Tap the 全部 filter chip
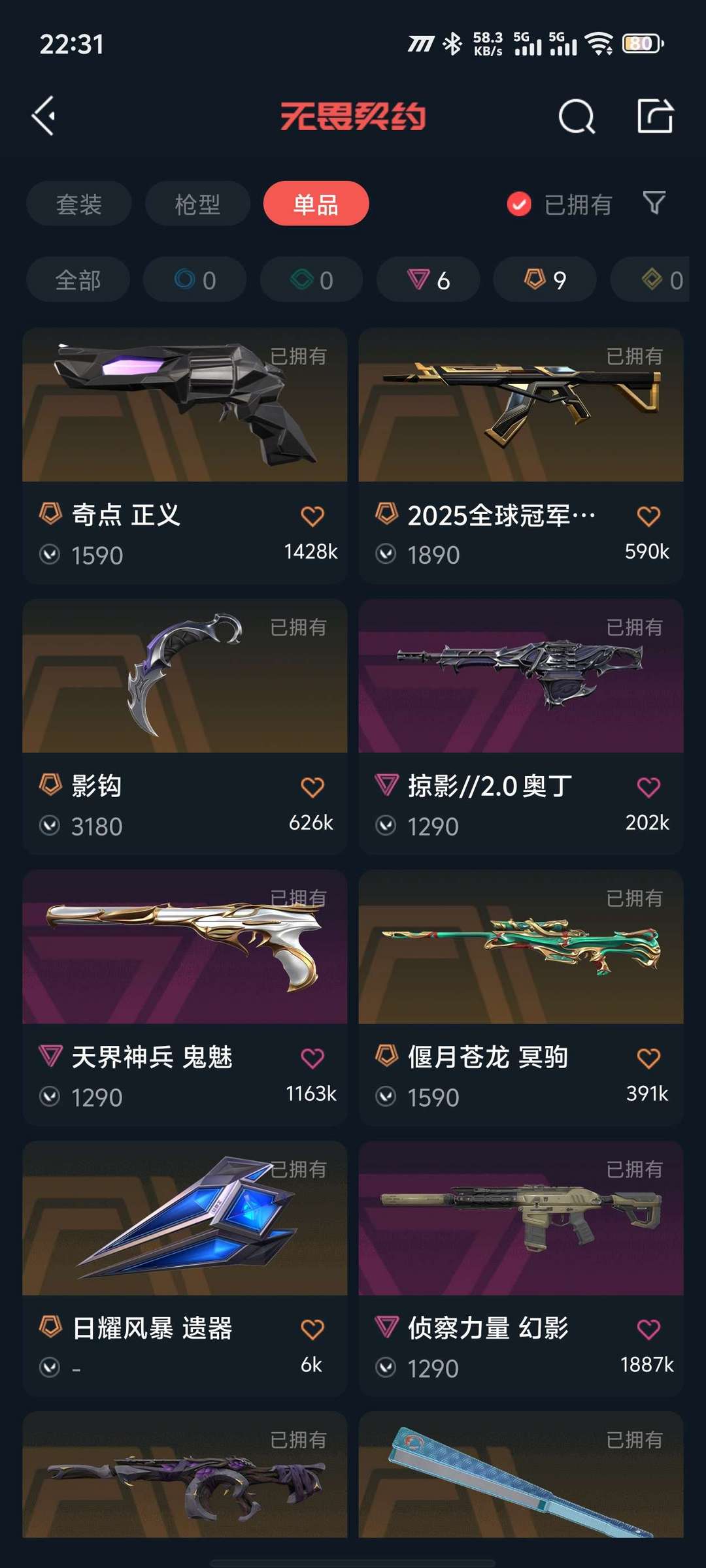 pos(77,280)
